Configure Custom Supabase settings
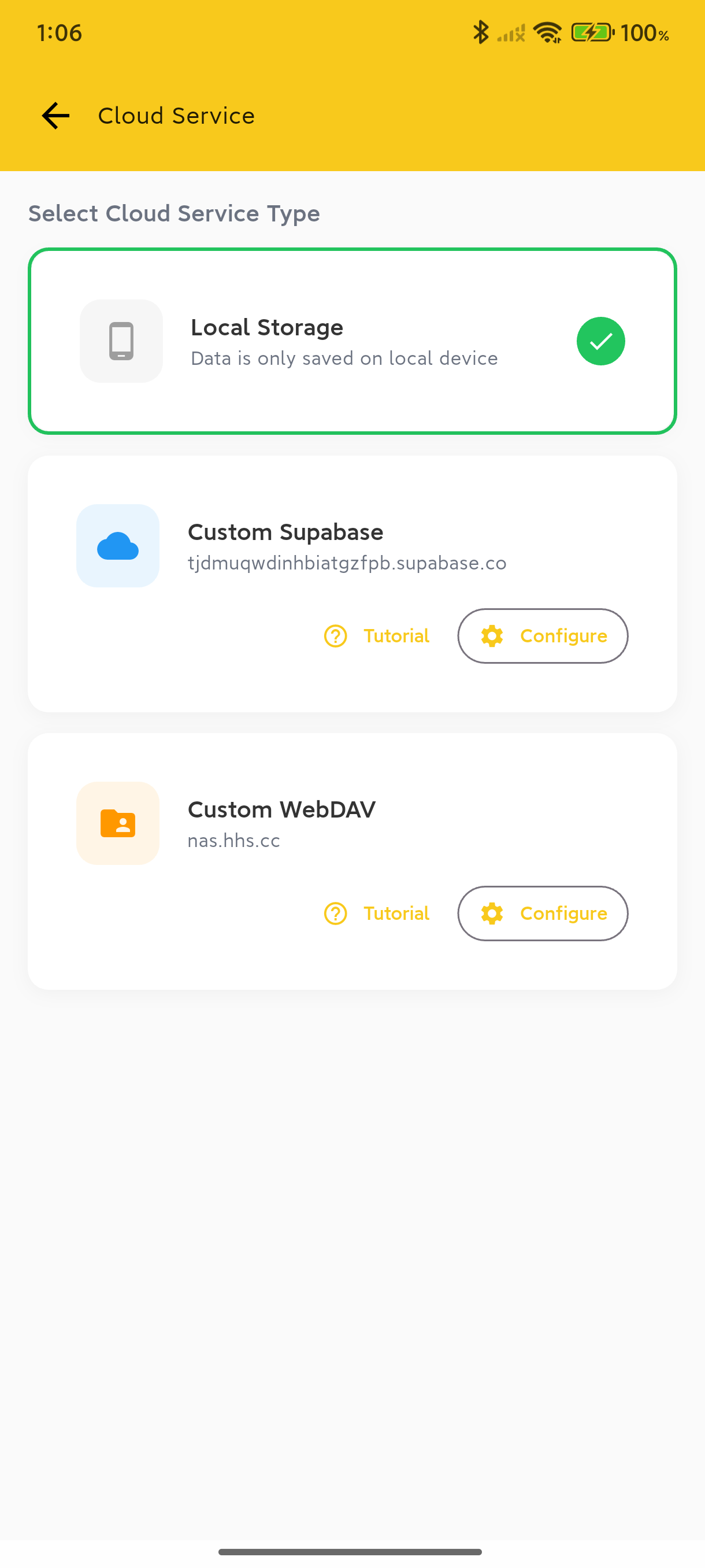This screenshot has width=705, height=1568. [x=543, y=636]
